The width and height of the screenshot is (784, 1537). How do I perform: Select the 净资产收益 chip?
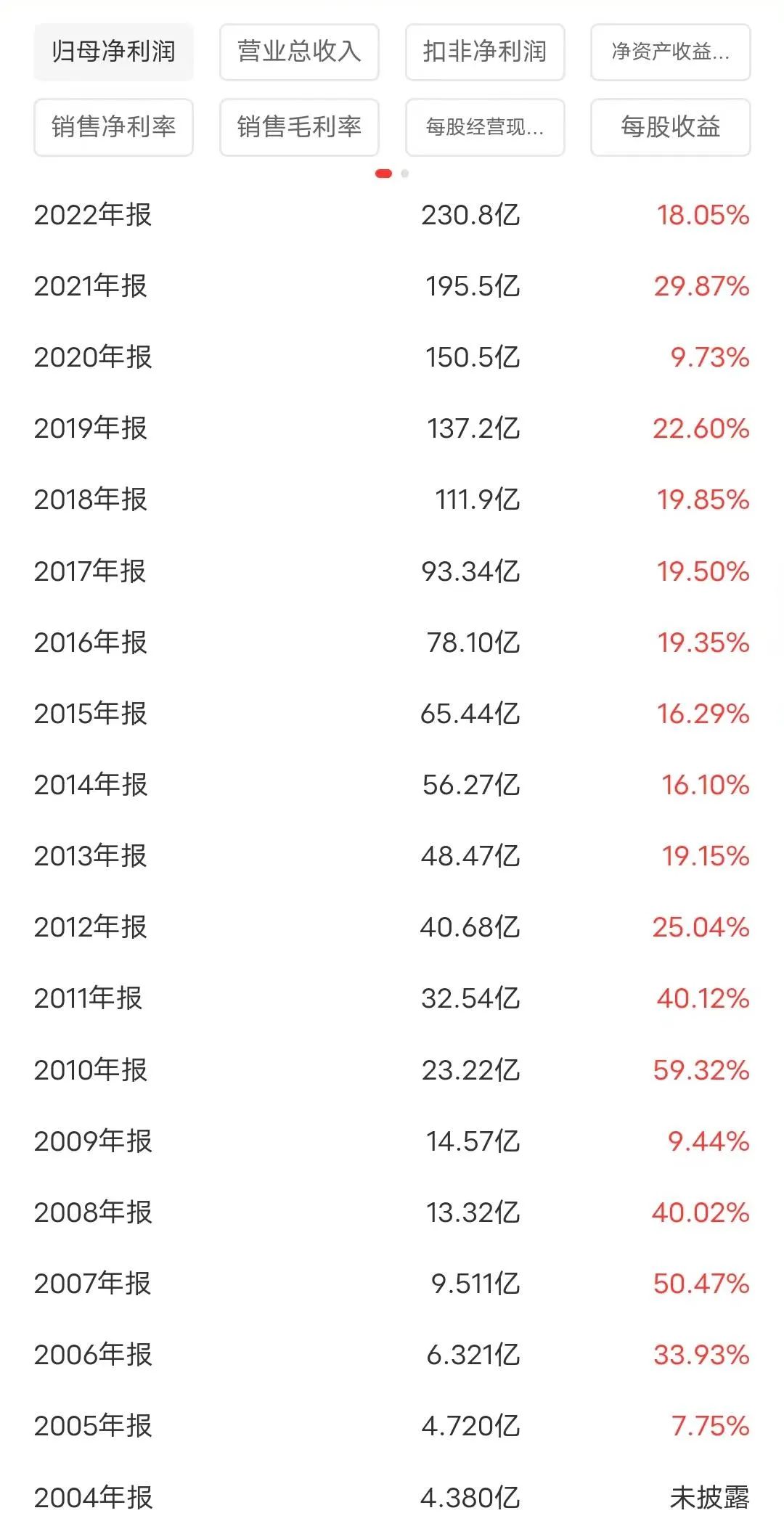tap(670, 52)
